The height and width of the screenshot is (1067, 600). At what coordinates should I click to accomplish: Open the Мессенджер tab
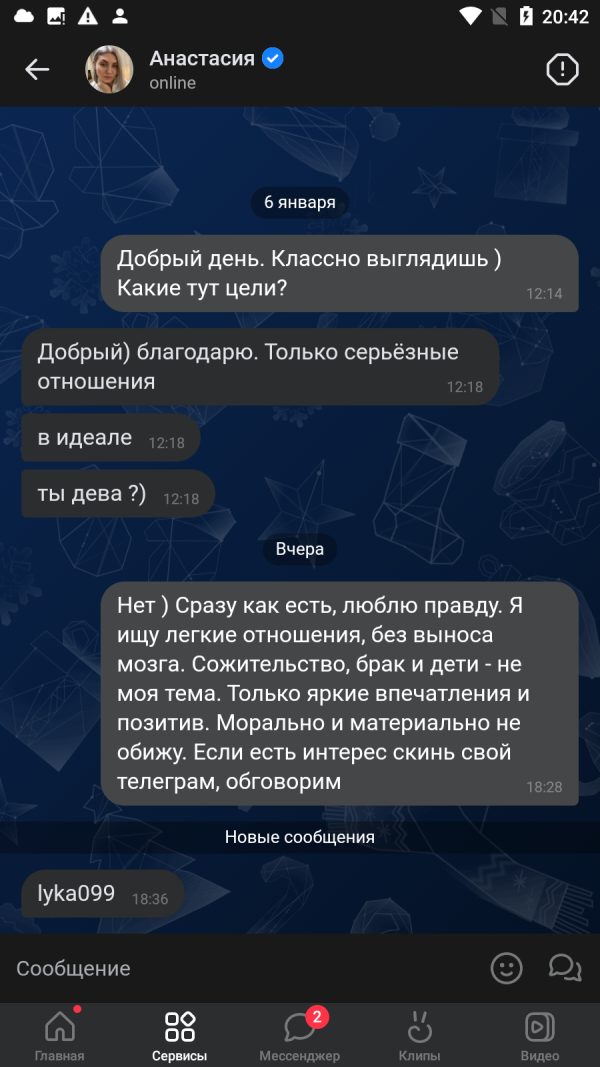(300, 1034)
